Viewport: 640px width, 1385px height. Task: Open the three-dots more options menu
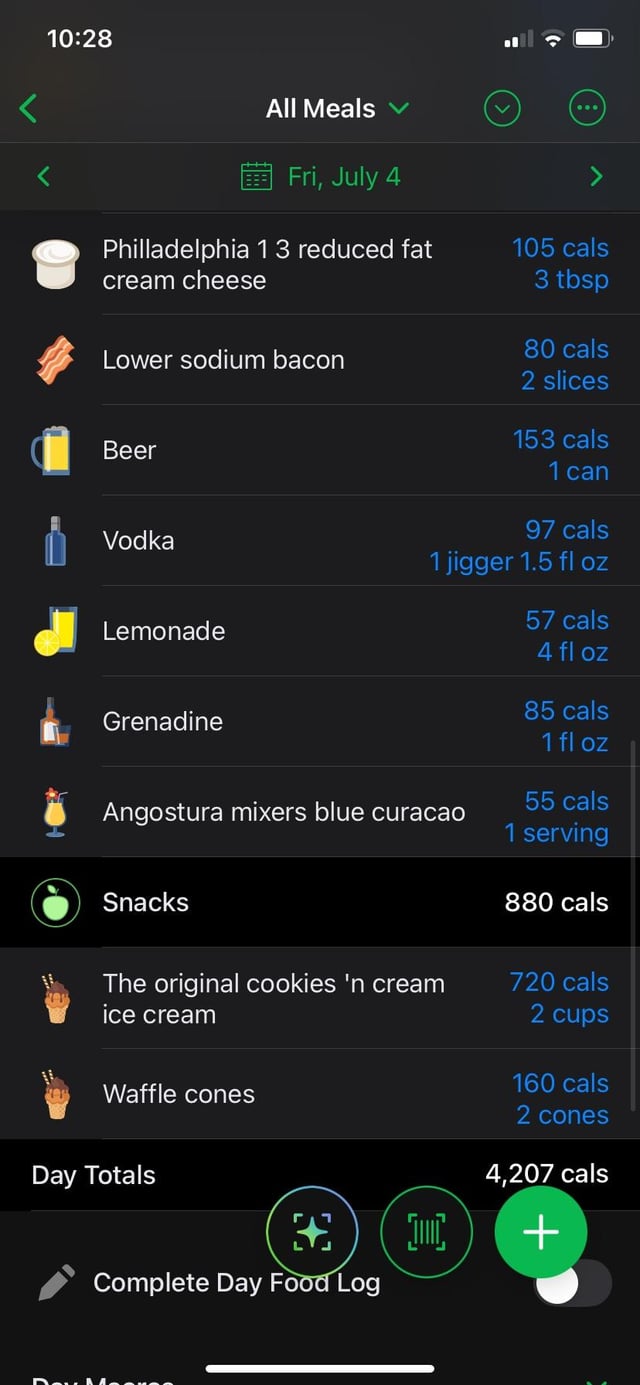point(587,108)
